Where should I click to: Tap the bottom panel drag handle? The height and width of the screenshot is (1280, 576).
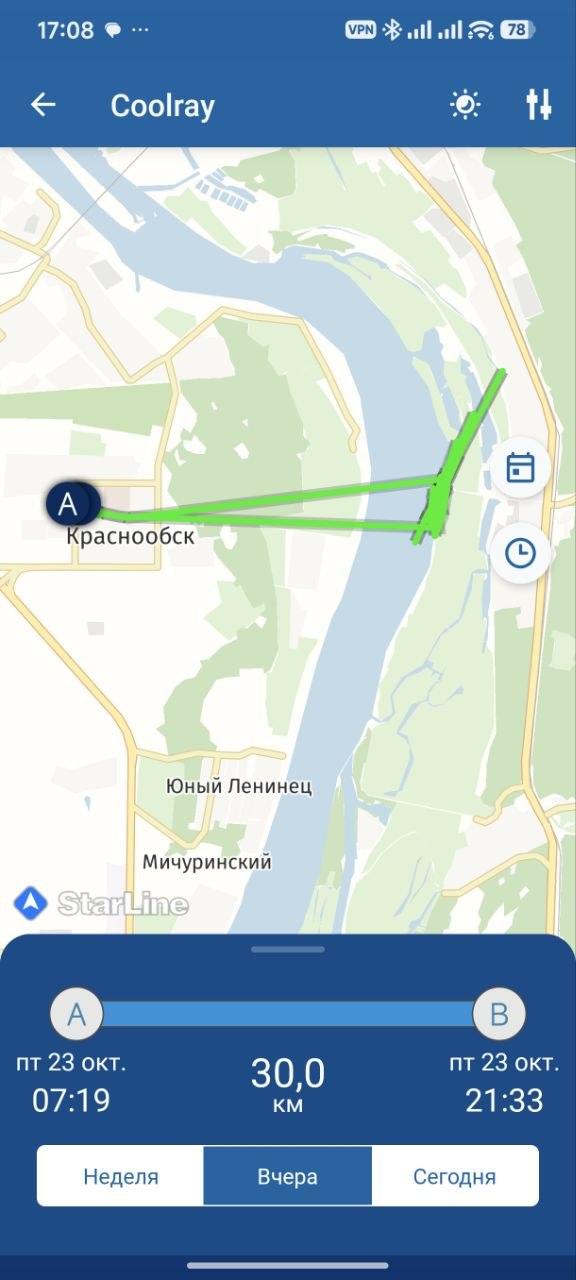[288, 949]
